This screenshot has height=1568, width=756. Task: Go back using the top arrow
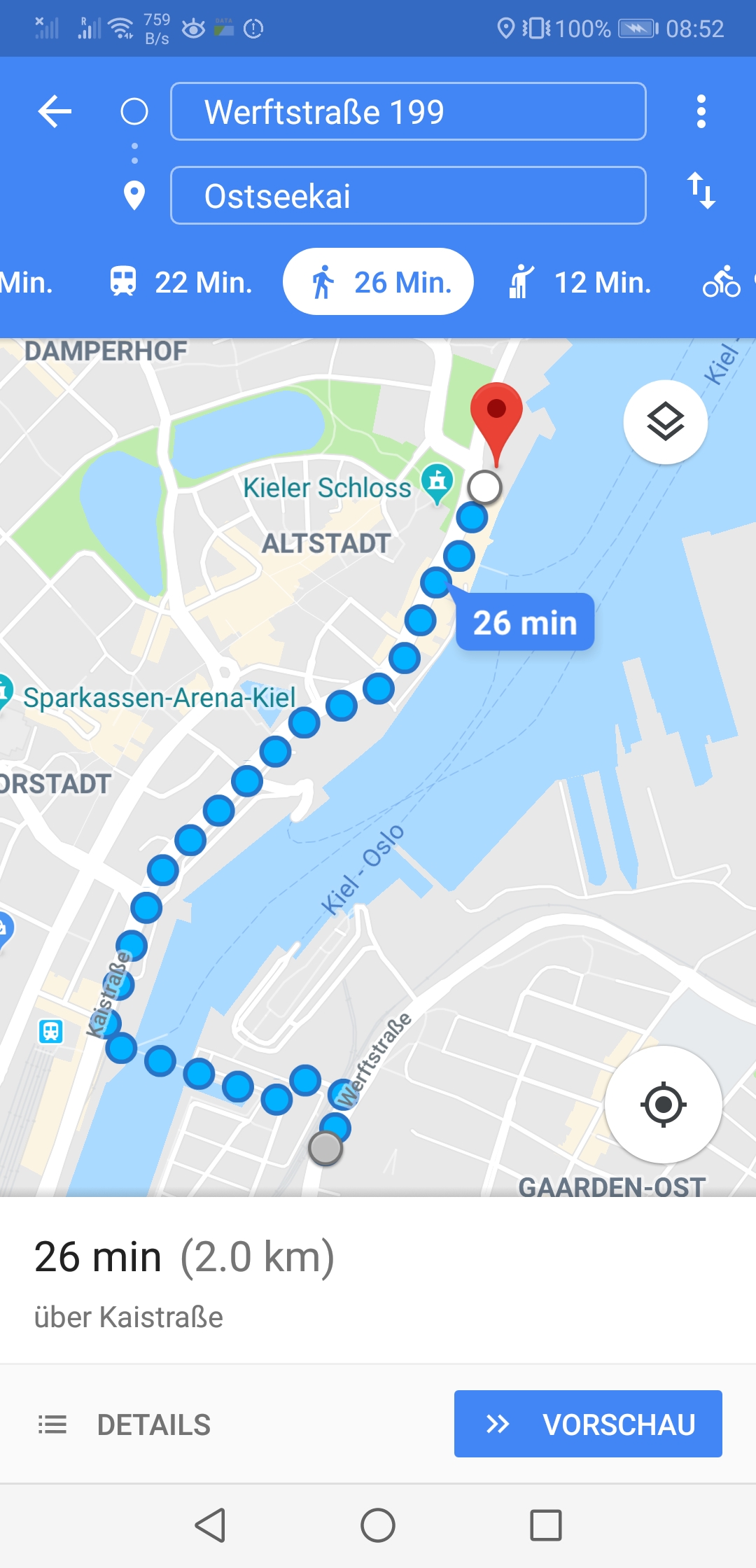[x=55, y=111]
